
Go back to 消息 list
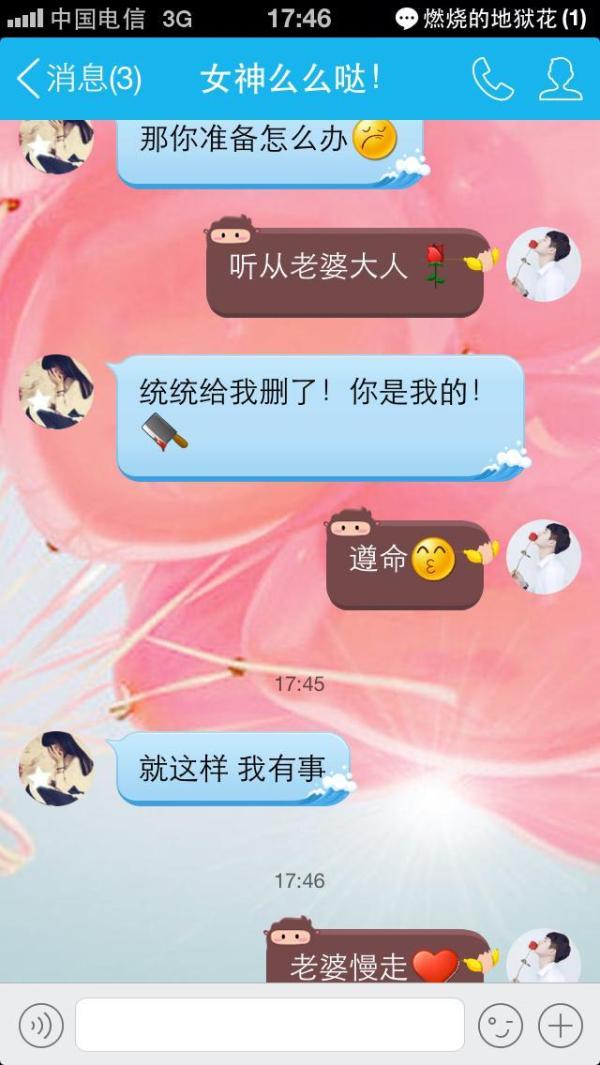(x=80, y=79)
